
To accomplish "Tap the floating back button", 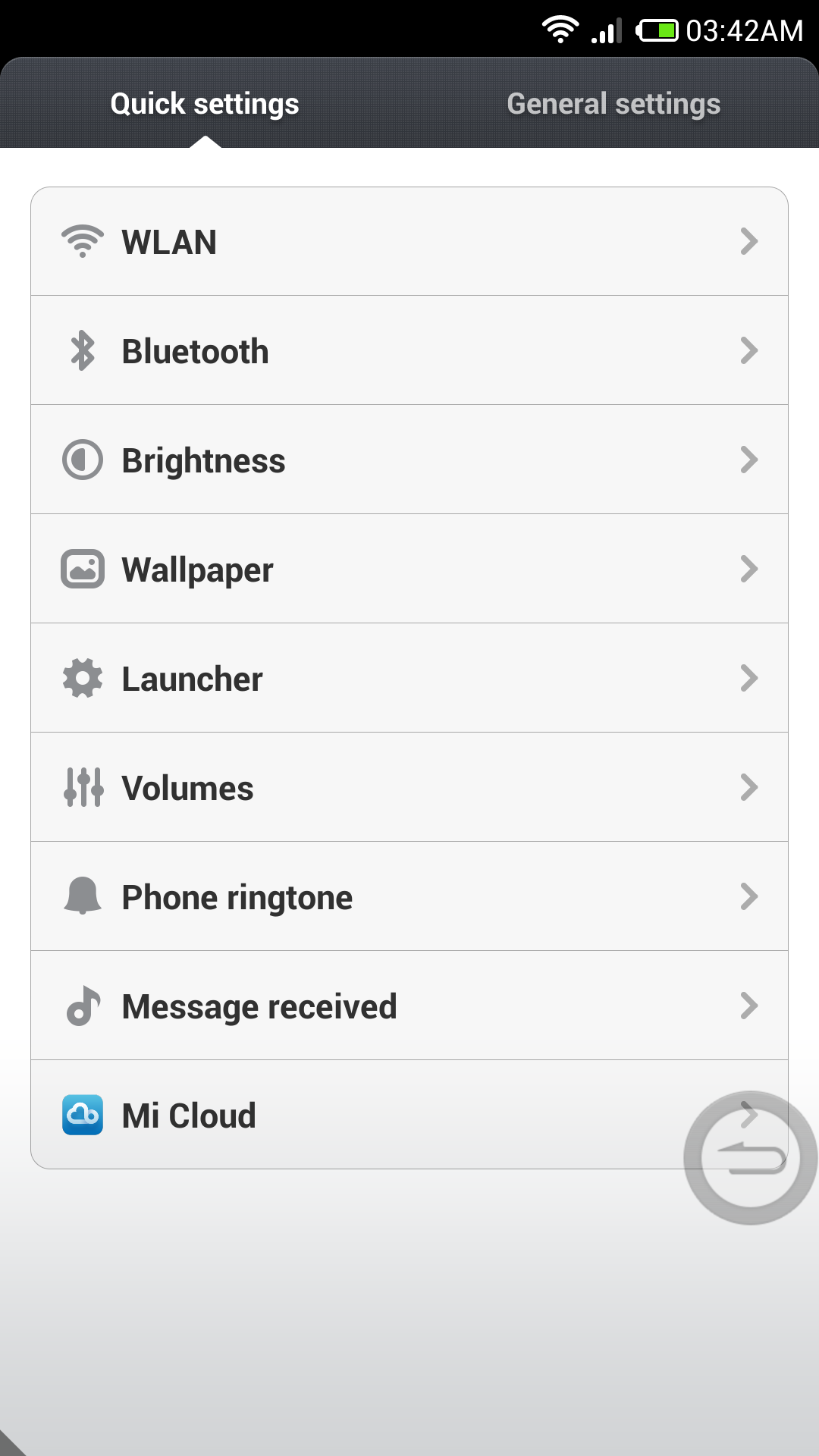I will click(751, 1158).
